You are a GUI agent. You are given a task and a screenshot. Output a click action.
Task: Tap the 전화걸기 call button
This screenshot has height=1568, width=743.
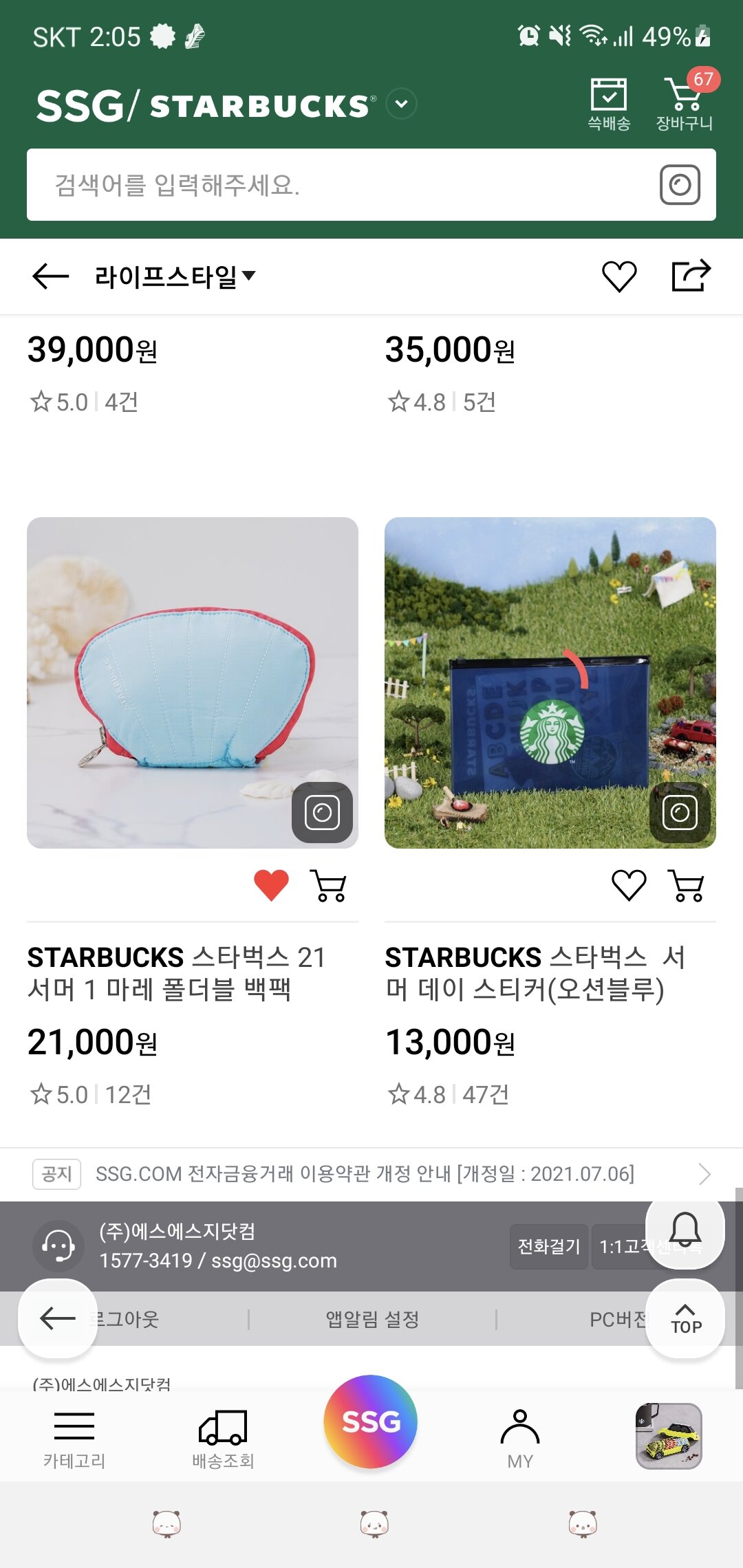click(x=548, y=1246)
